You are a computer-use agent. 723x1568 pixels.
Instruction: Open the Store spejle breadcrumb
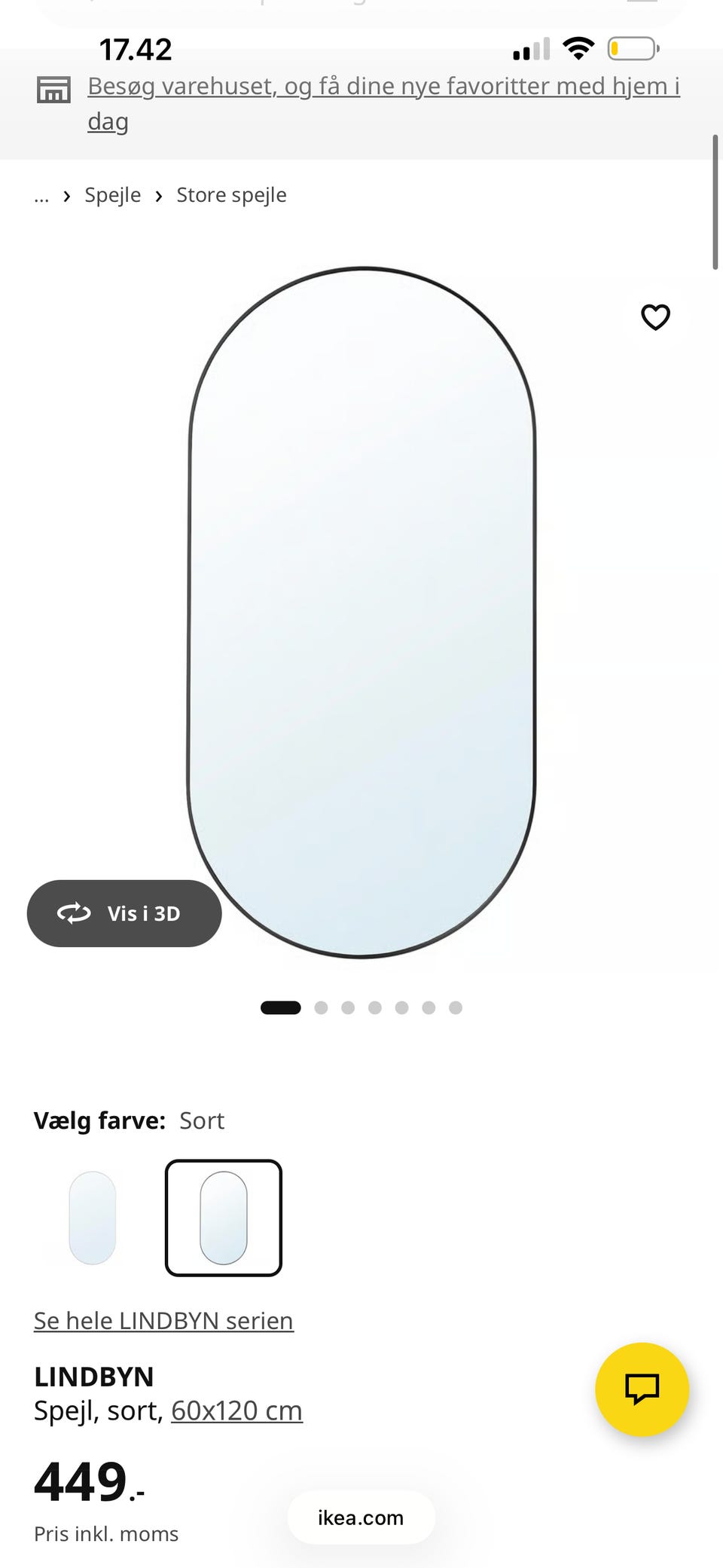tap(231, 195)
